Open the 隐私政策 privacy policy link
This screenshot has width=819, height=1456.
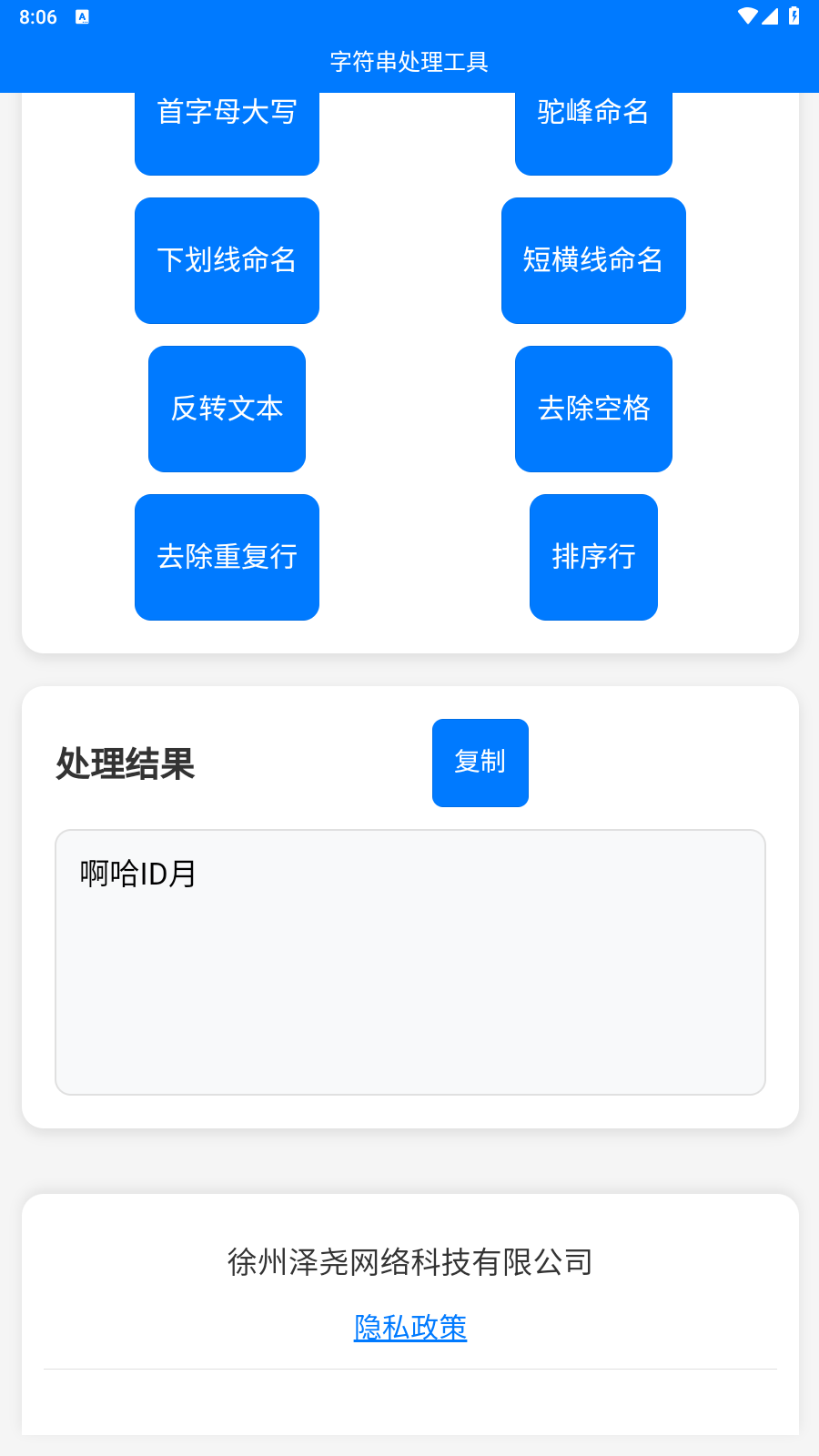(x=410, y=1328)
